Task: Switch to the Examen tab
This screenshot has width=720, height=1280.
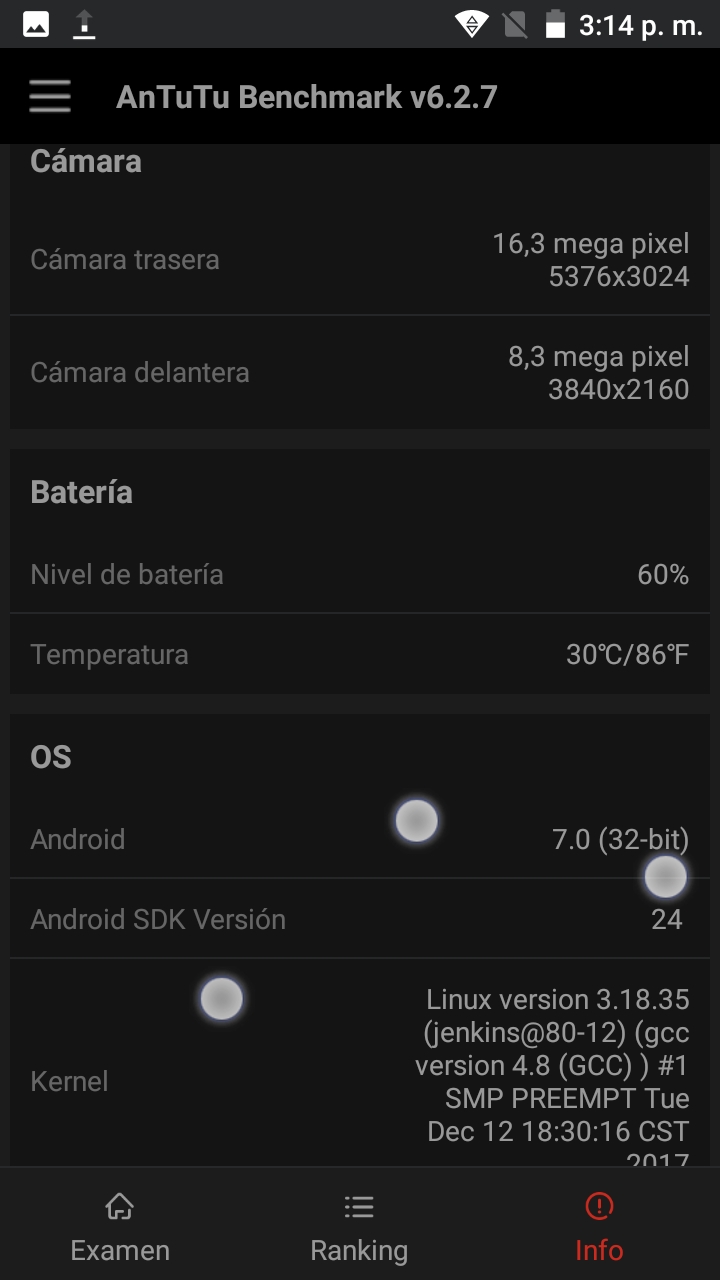Action: coord(120,1226)
